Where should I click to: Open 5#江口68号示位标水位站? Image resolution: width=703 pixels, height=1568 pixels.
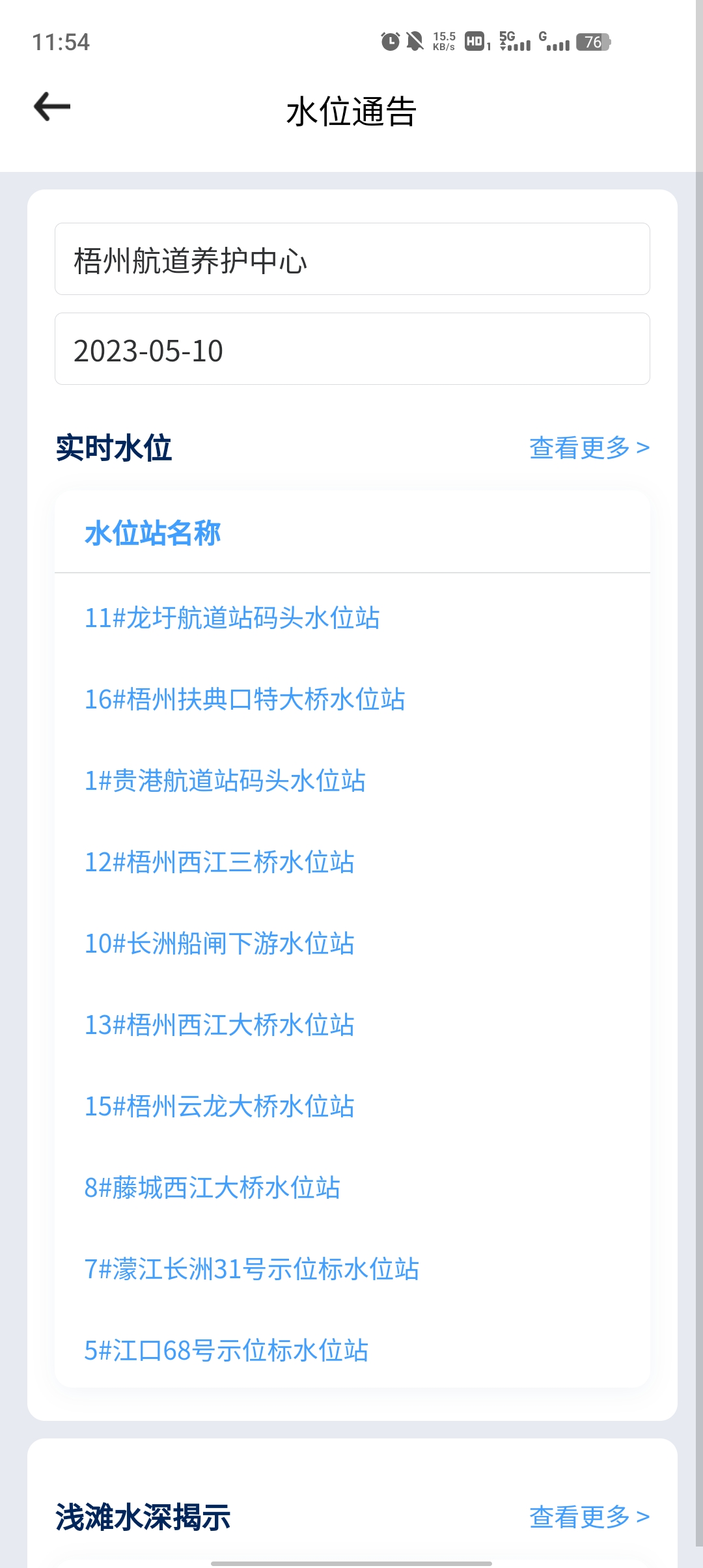(226, 1351)
